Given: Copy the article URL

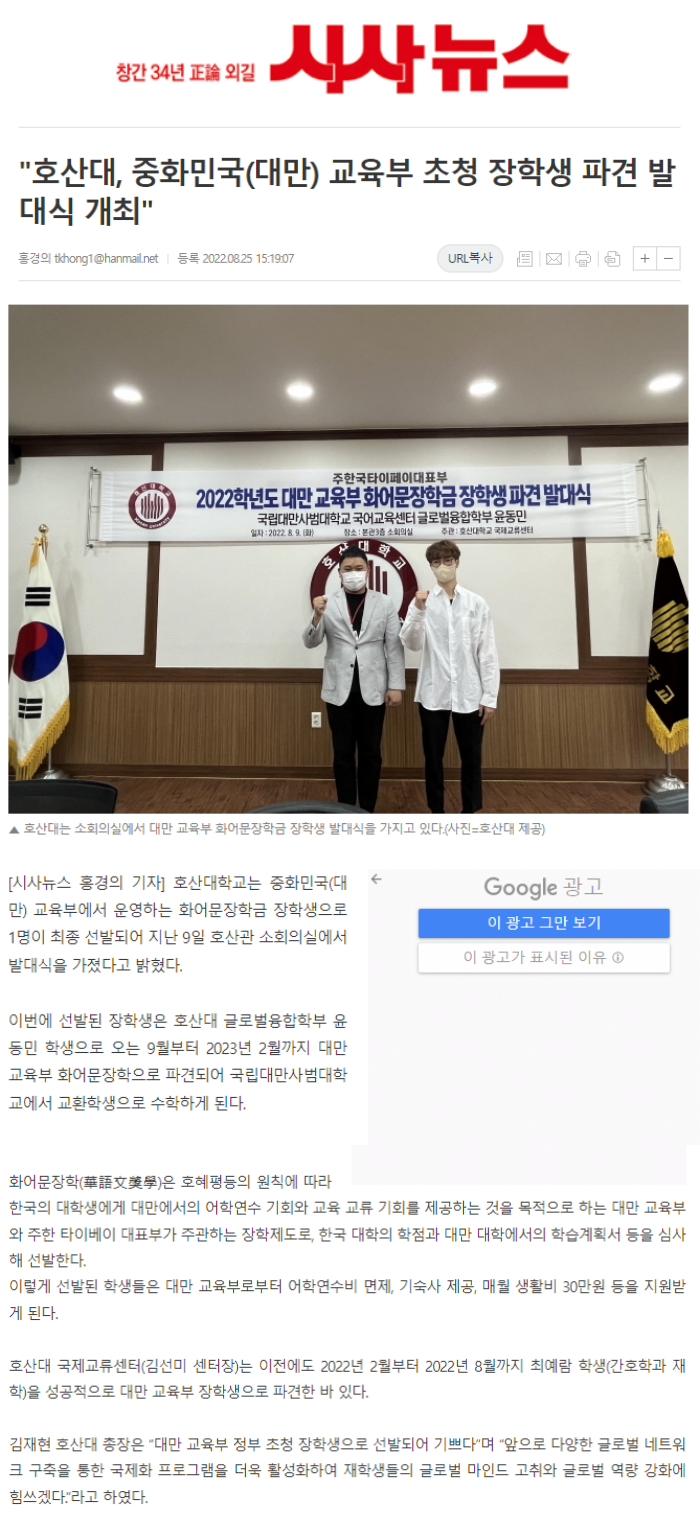Looking at the screenshot, I should [470, 258].
